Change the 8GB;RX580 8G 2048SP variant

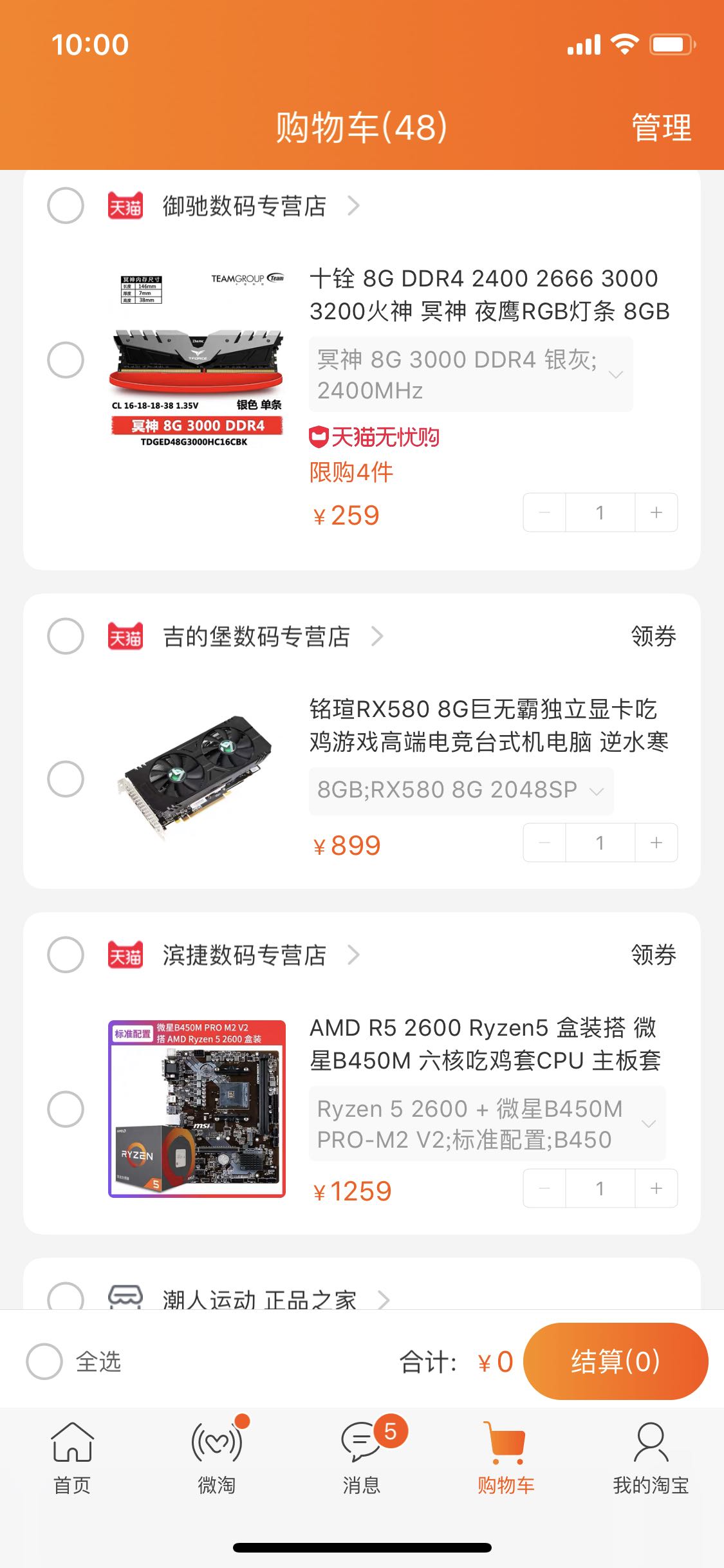coord(461,790)
